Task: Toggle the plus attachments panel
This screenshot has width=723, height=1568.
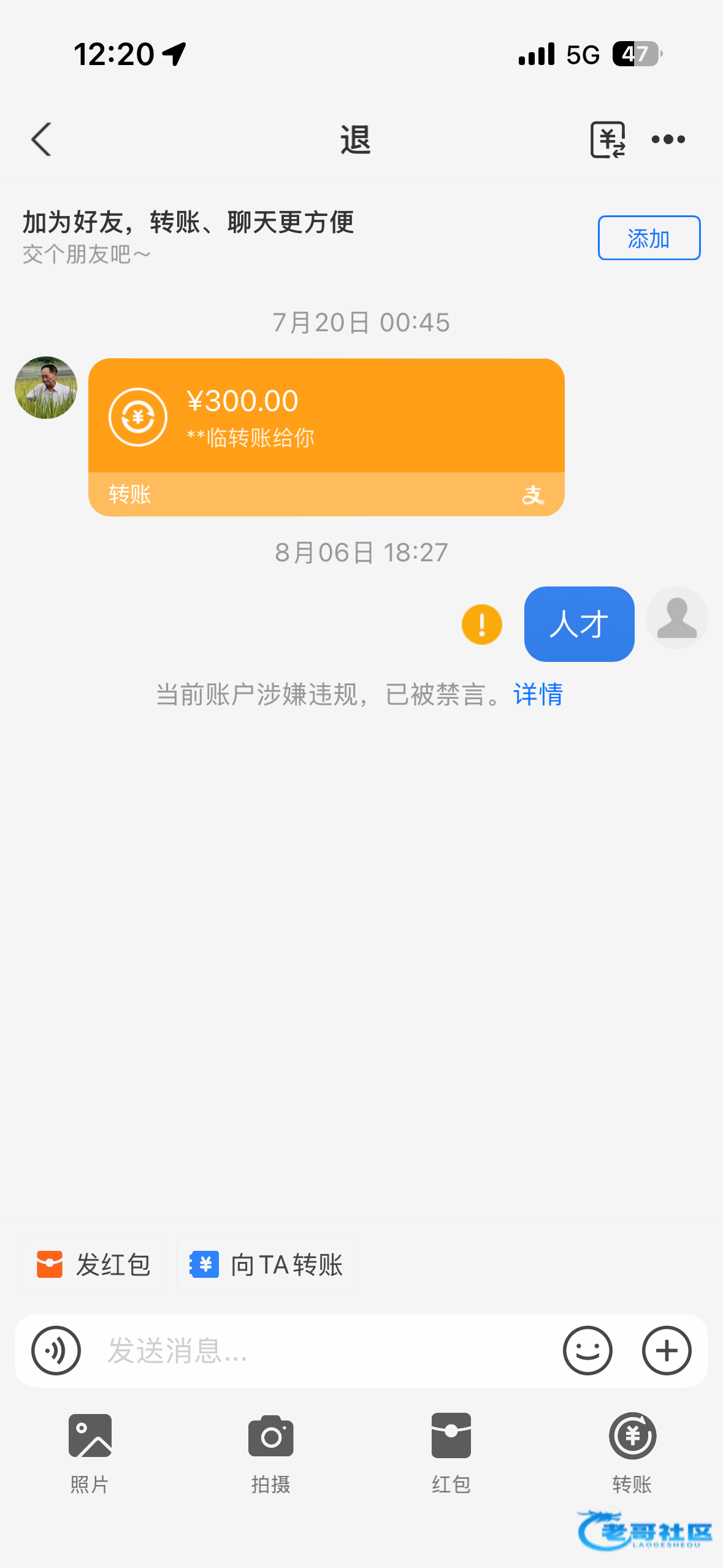Action: (667, 1350)
